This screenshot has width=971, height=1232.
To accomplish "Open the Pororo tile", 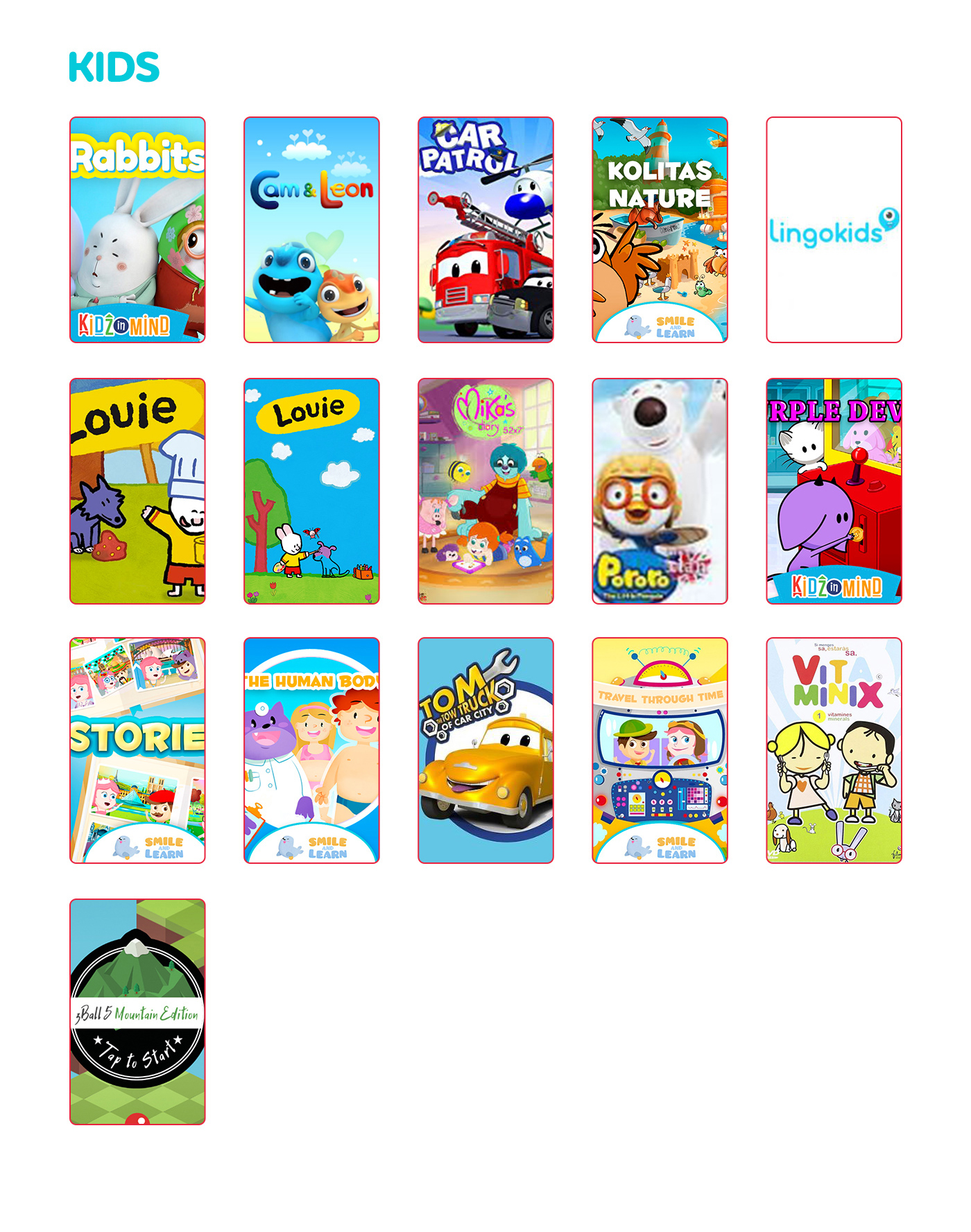I will tap(660, 491).
